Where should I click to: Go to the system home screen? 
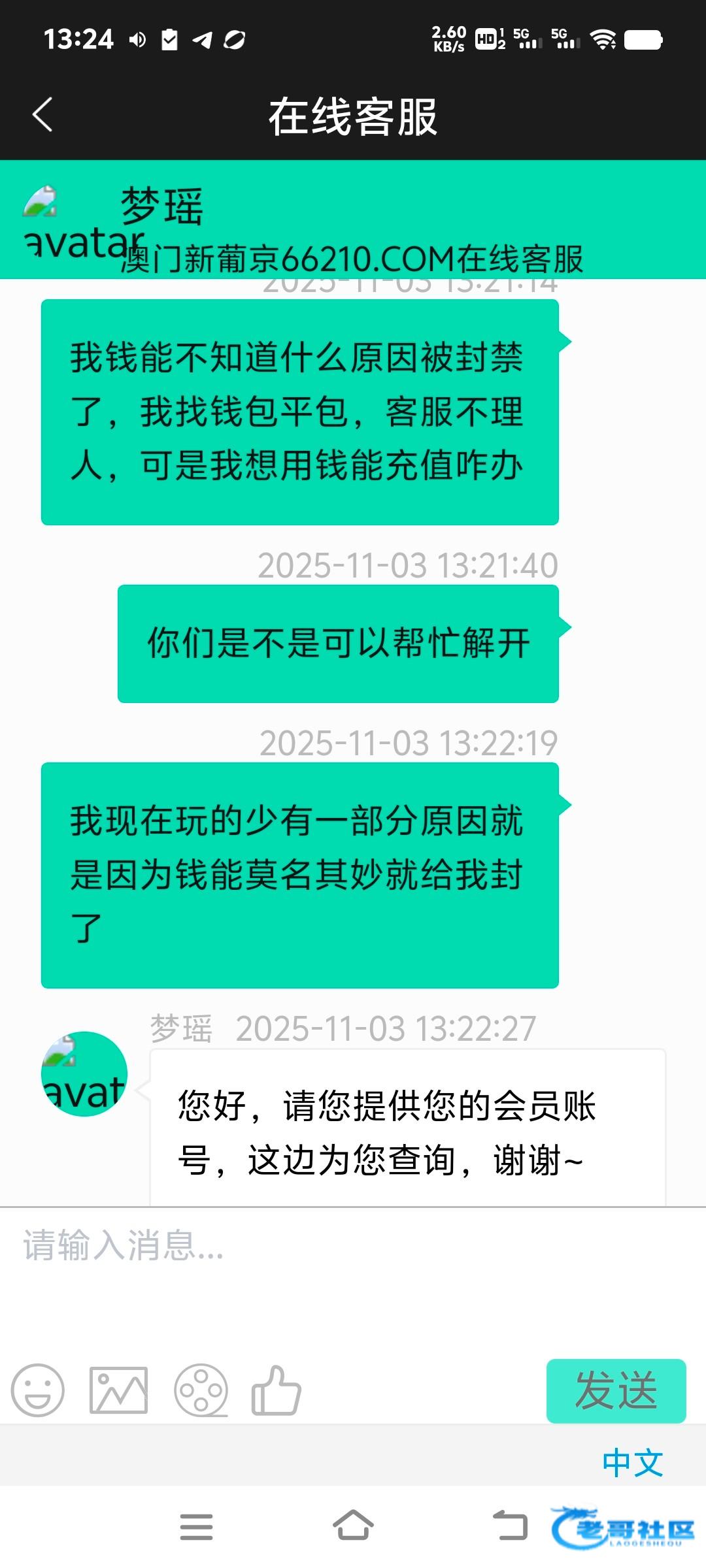(x=353, y=1526)
